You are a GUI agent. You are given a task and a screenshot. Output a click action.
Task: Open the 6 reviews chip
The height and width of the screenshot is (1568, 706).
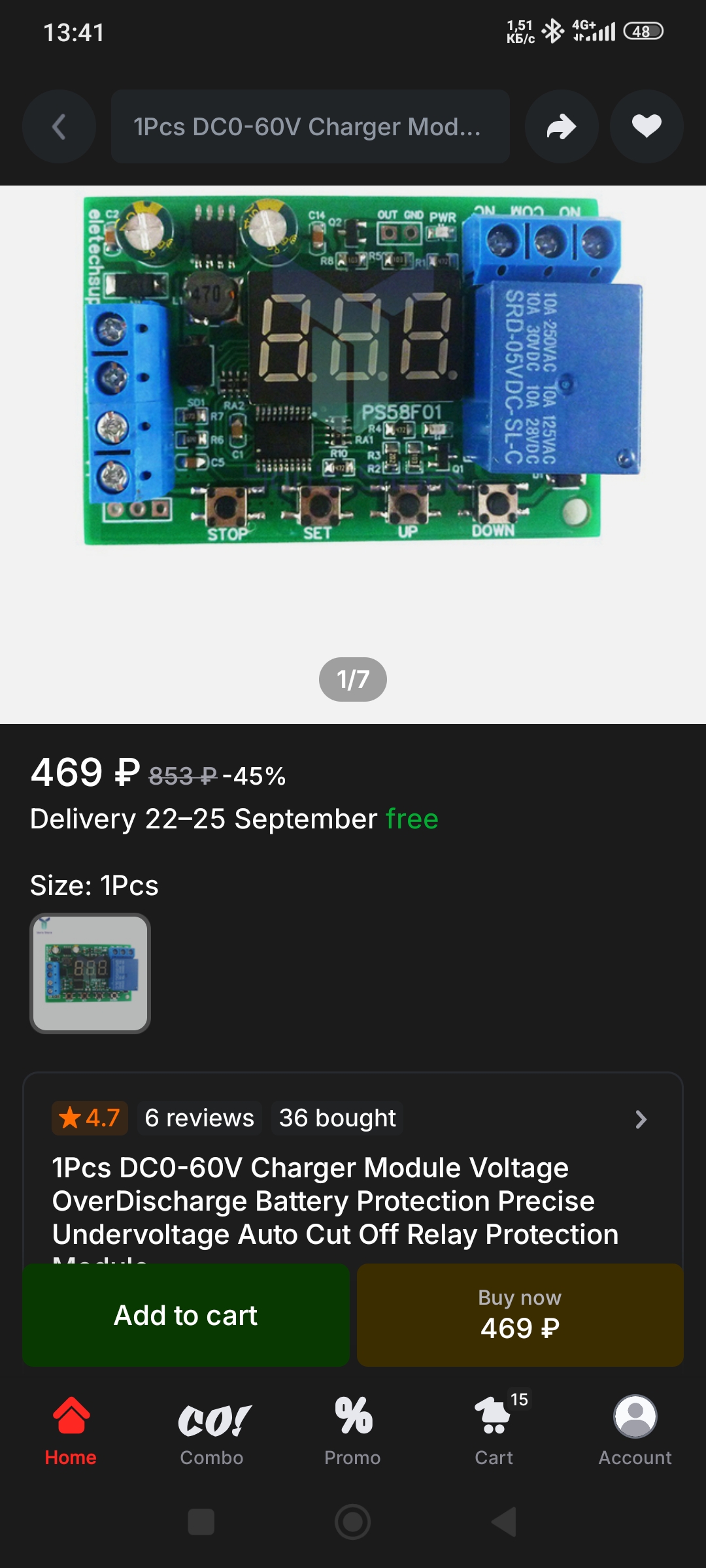tap(199, 1118)
